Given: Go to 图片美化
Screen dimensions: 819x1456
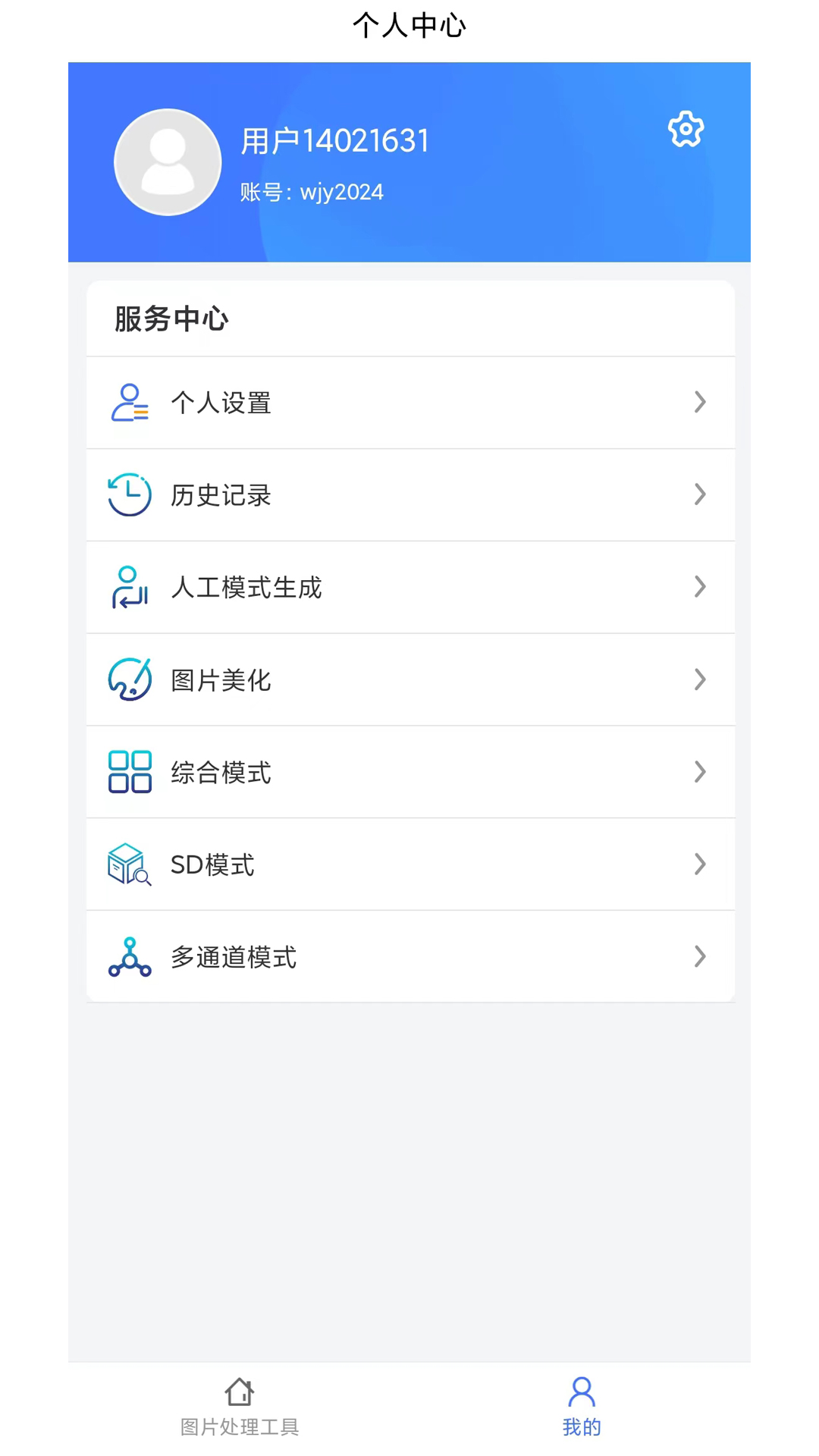Looking at the screenshot, I should 409,680.
